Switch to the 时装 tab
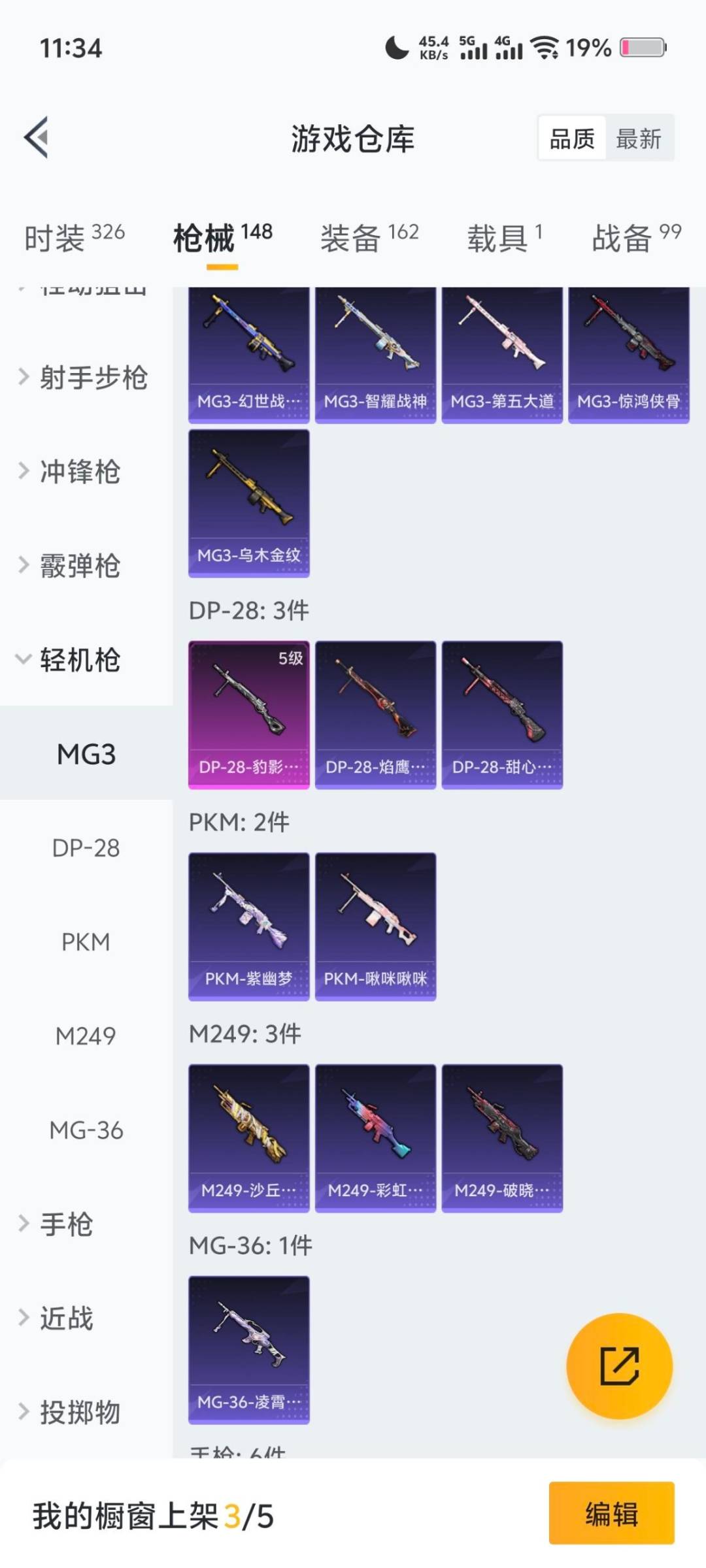Viewport: 706px width, 1568px height. click(74, 237)
